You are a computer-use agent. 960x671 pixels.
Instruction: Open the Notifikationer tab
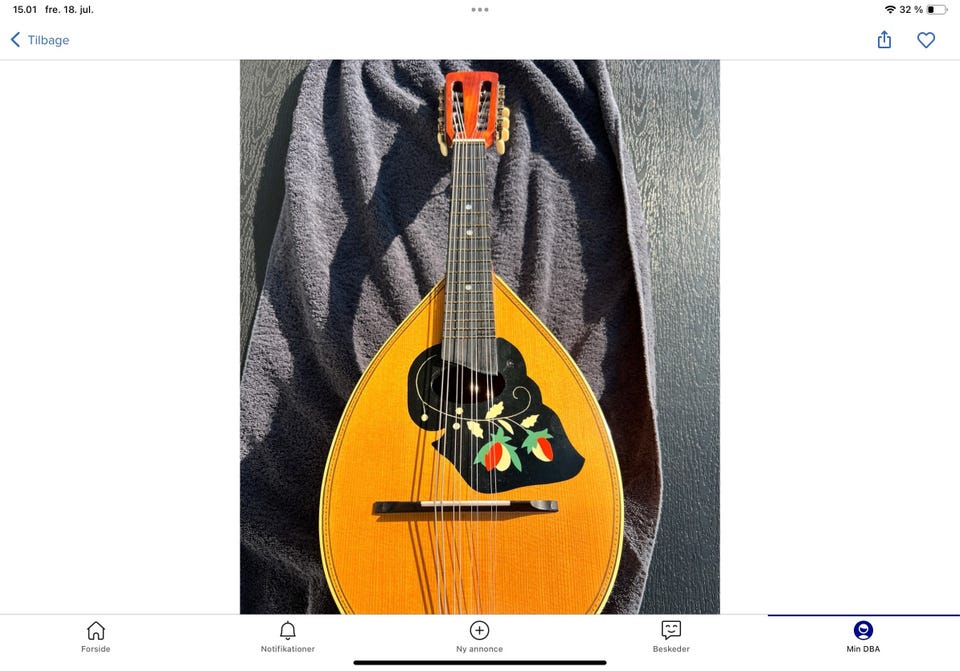click(288, 636)
